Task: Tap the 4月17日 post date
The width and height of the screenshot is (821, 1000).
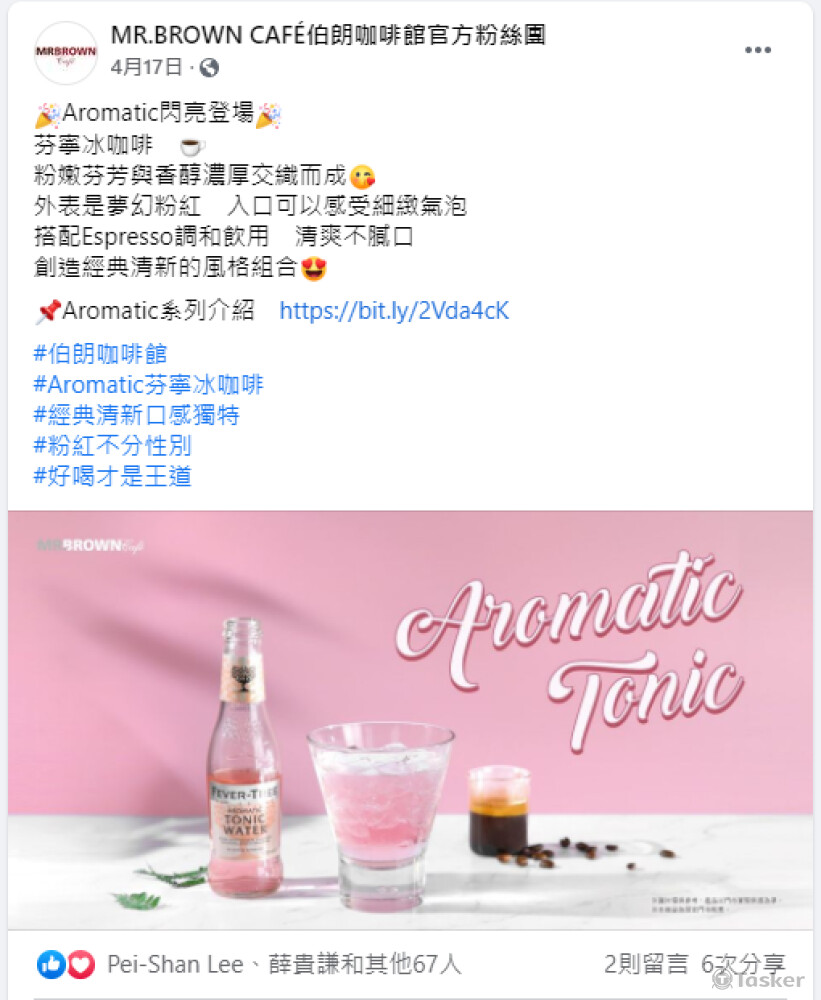Action: point(147,67)
